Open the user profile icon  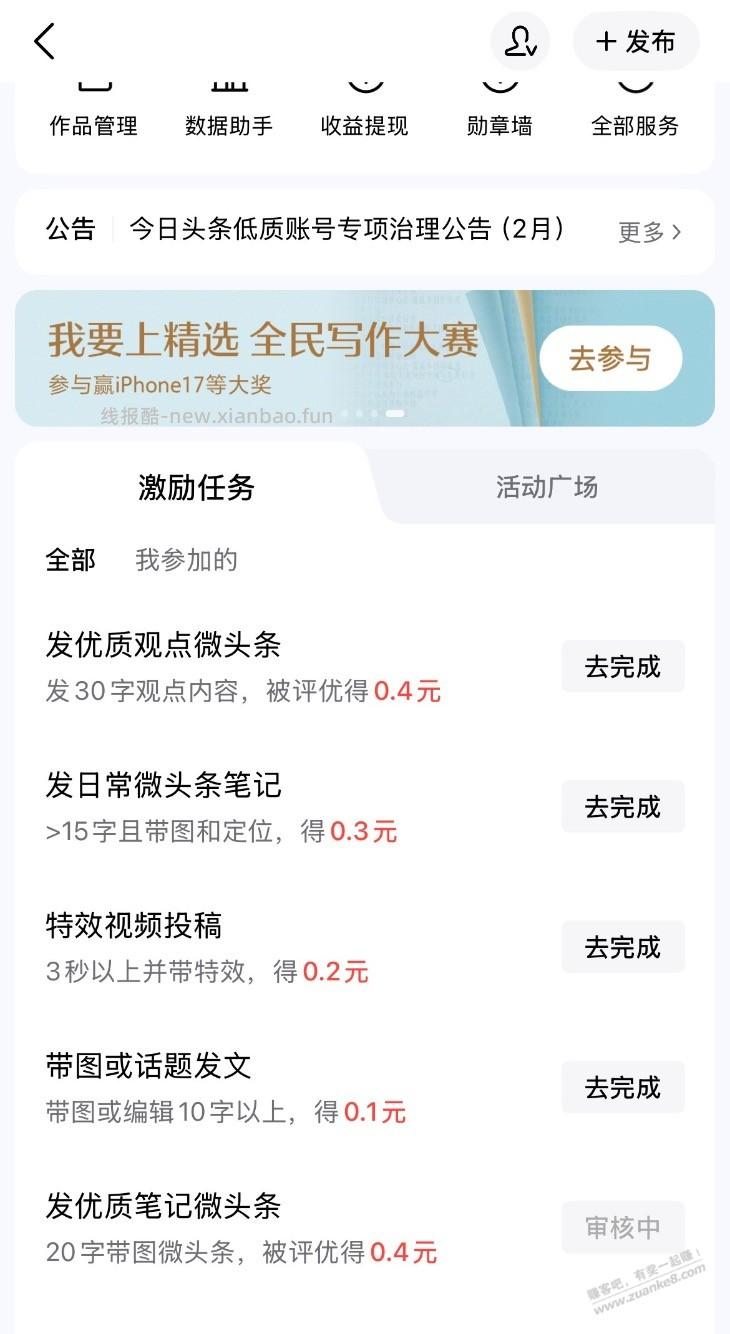click(x=520, y=41)
